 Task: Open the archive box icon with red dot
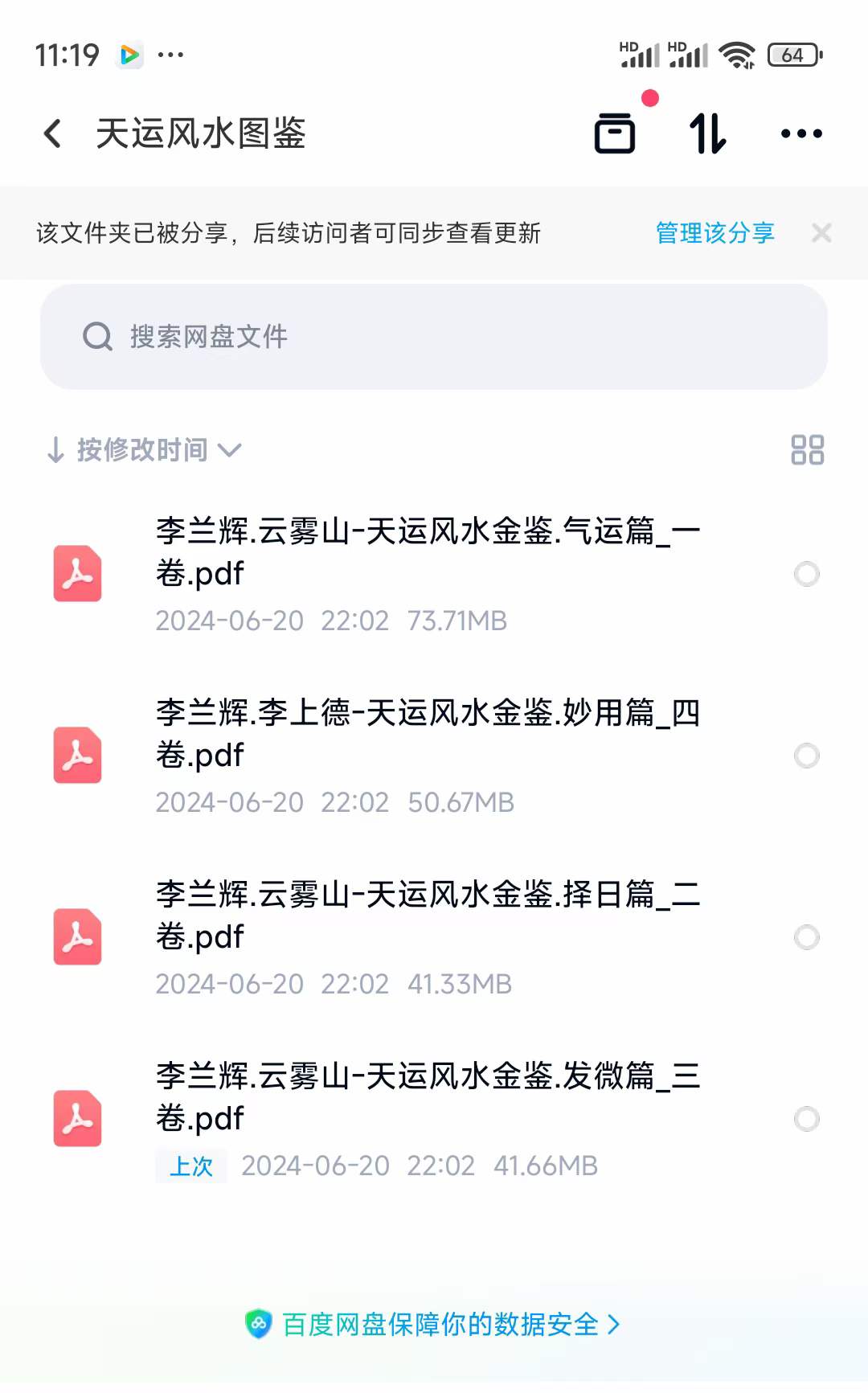(x=616, y=133)
